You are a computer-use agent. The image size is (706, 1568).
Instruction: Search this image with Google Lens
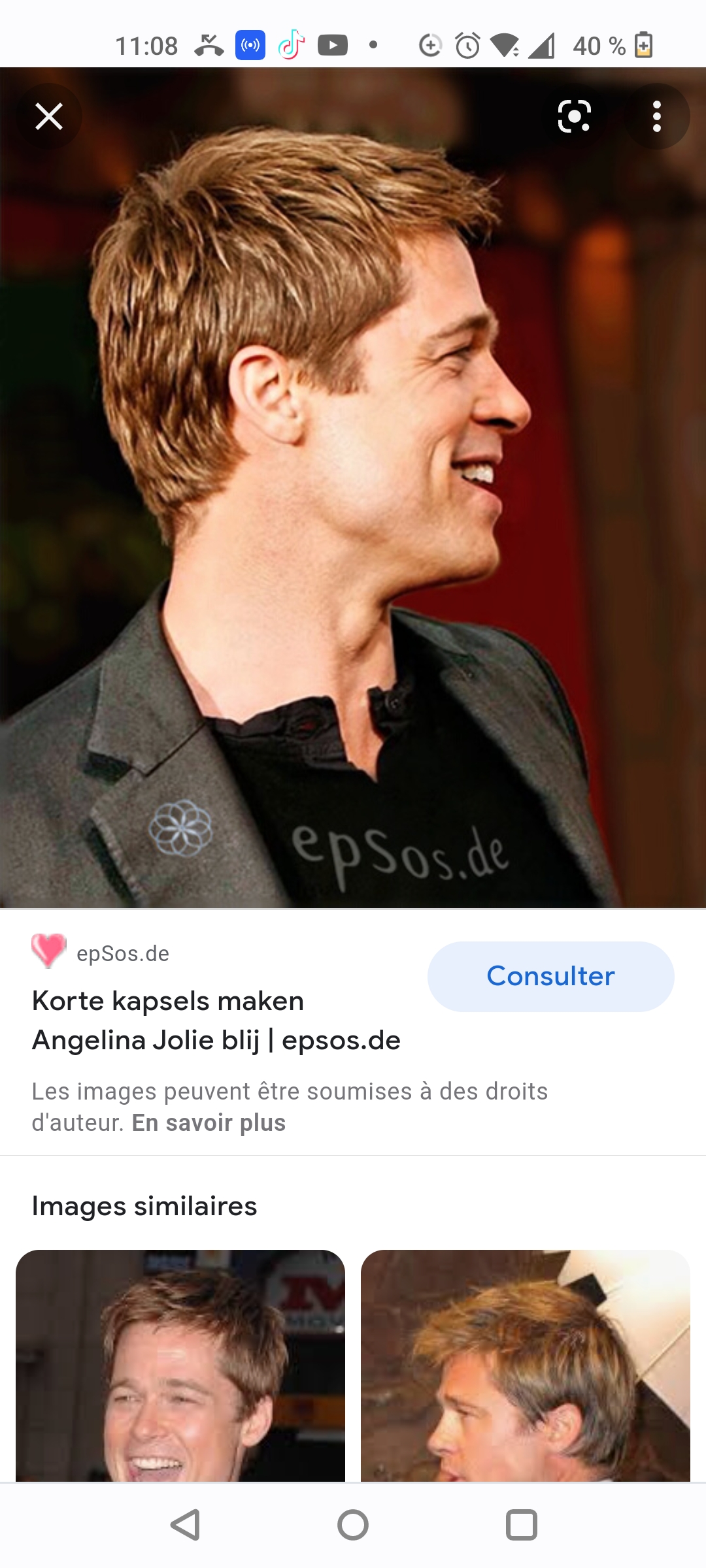click(x=575, y=116)
